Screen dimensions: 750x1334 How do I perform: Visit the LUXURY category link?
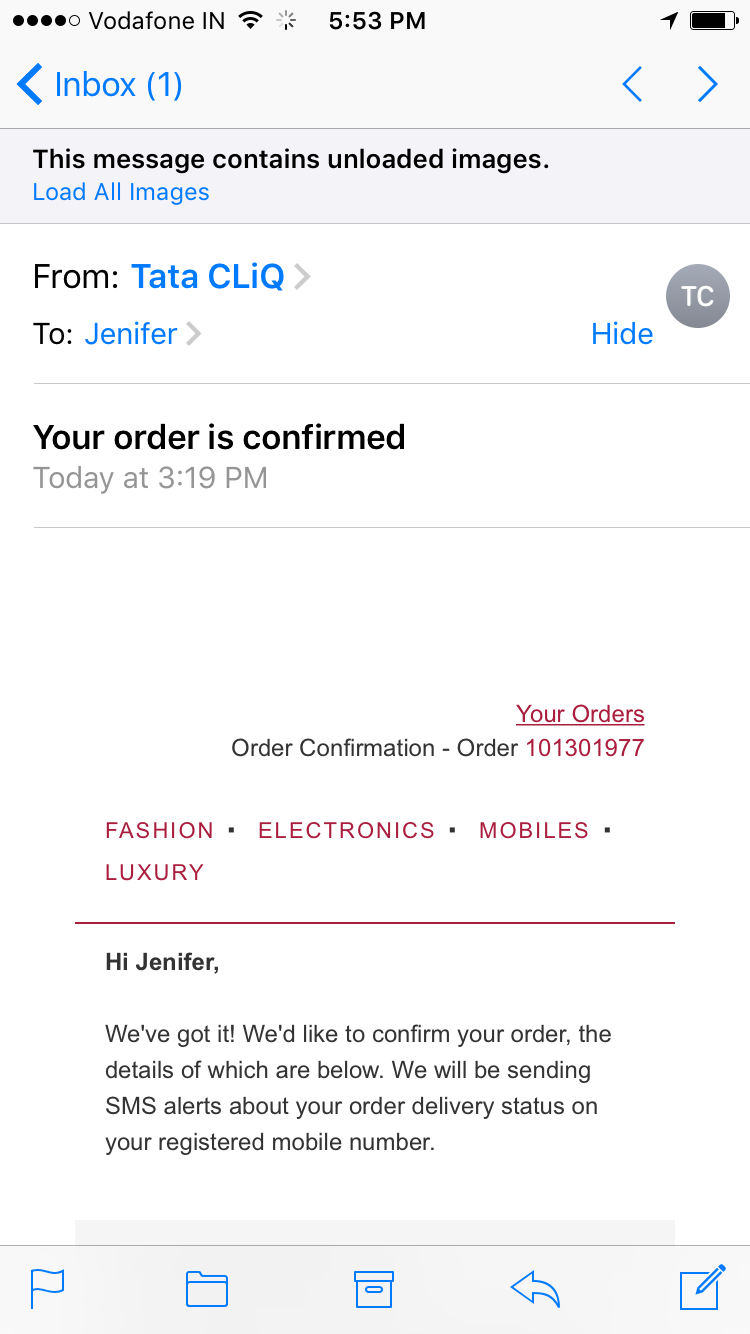point(155,872)
